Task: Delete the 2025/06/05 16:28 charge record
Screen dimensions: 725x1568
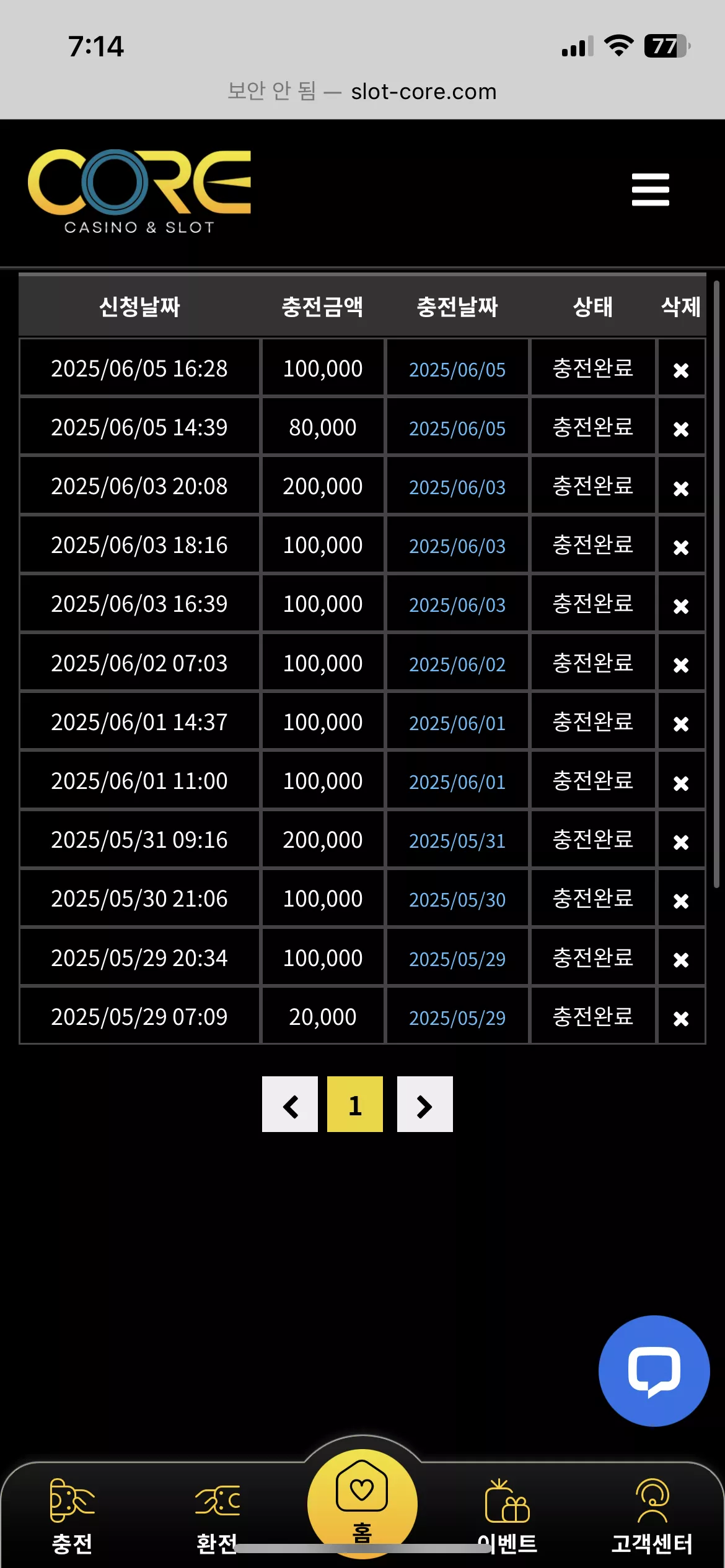Action: 681,370
